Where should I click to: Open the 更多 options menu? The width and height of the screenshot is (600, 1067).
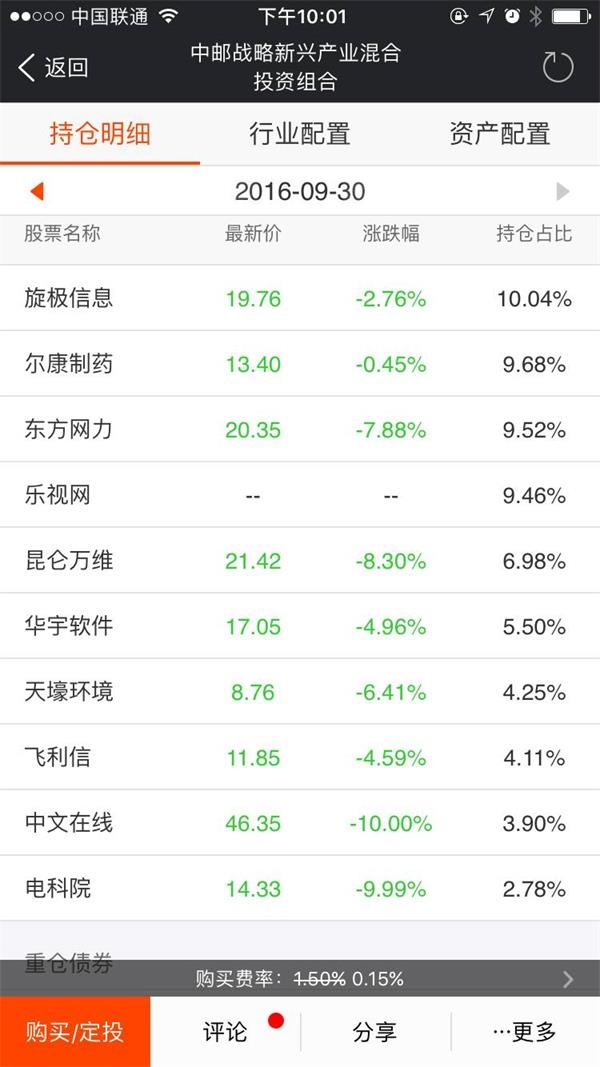[x=525, y=1032]
